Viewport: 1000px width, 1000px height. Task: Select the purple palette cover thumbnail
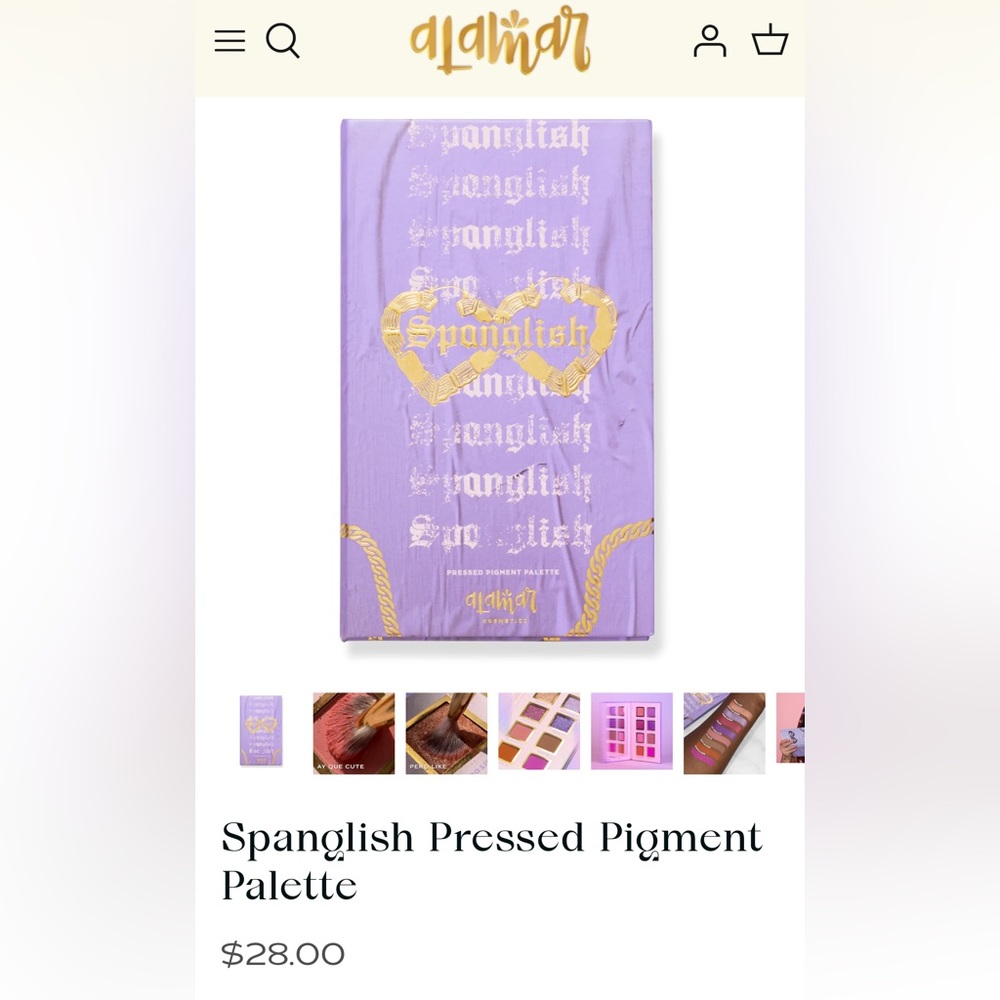pos(261,732)
